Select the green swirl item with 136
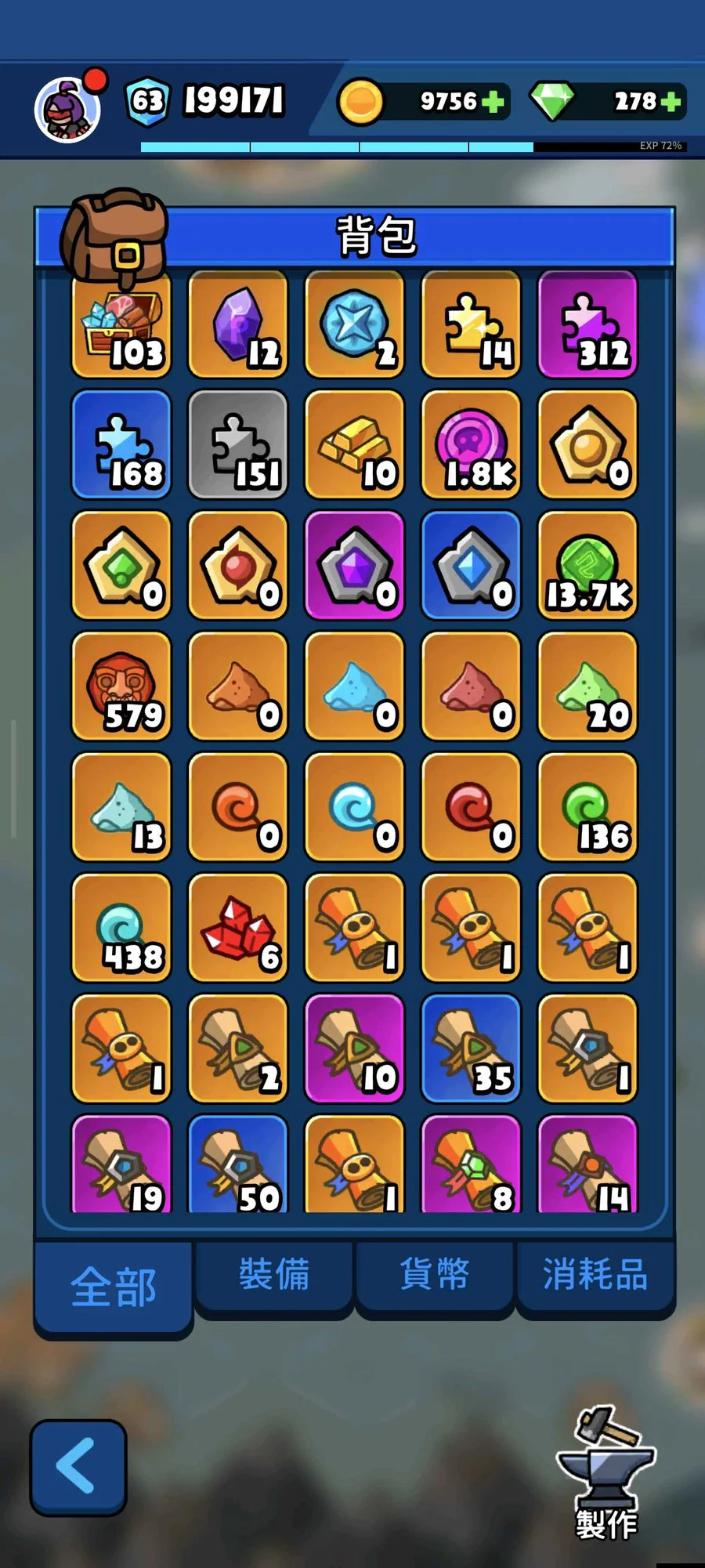This screenshot has width=705, height=1568. coord(587,806)
